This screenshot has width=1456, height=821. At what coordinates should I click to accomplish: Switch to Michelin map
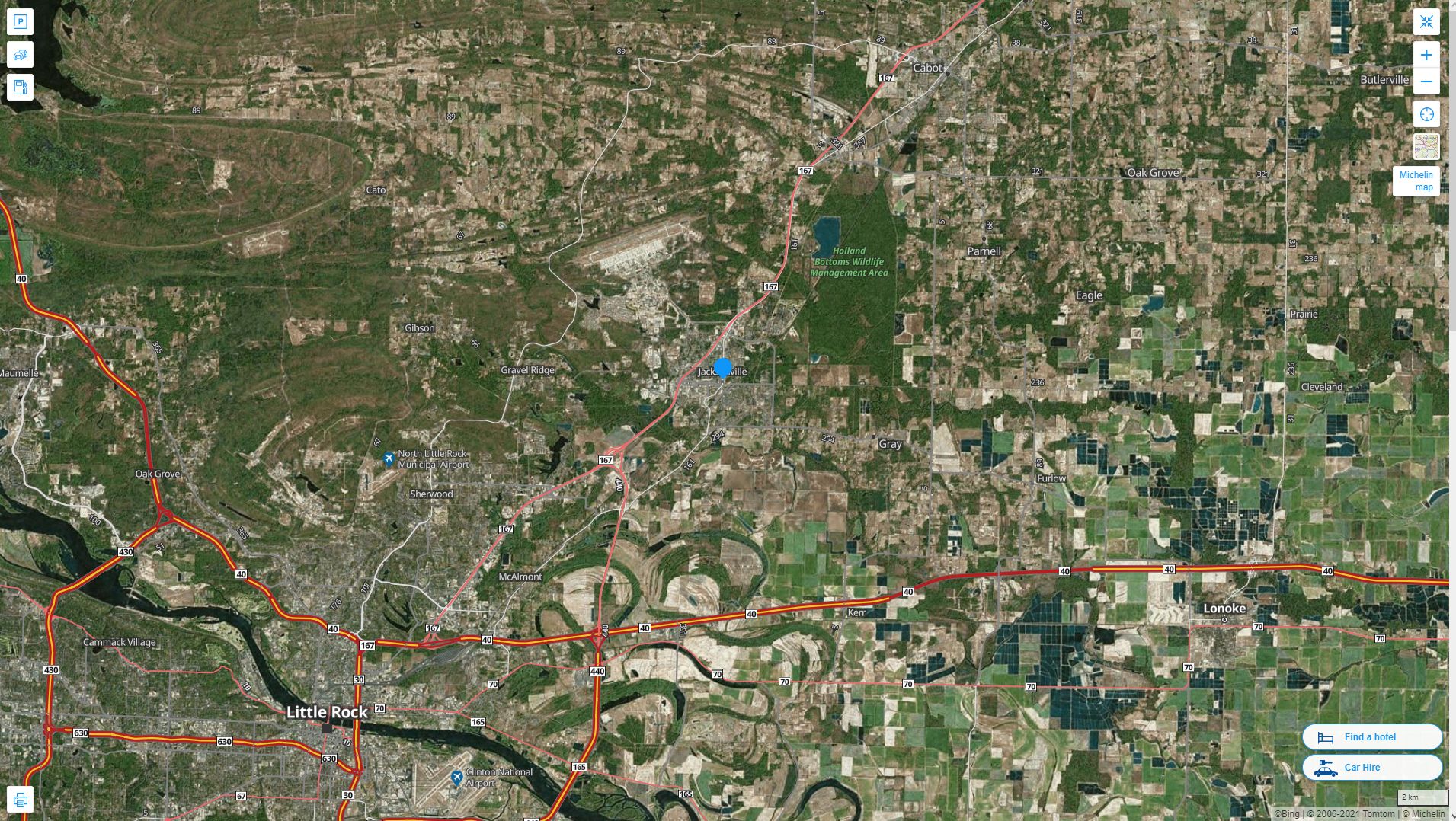[1416, 181]
